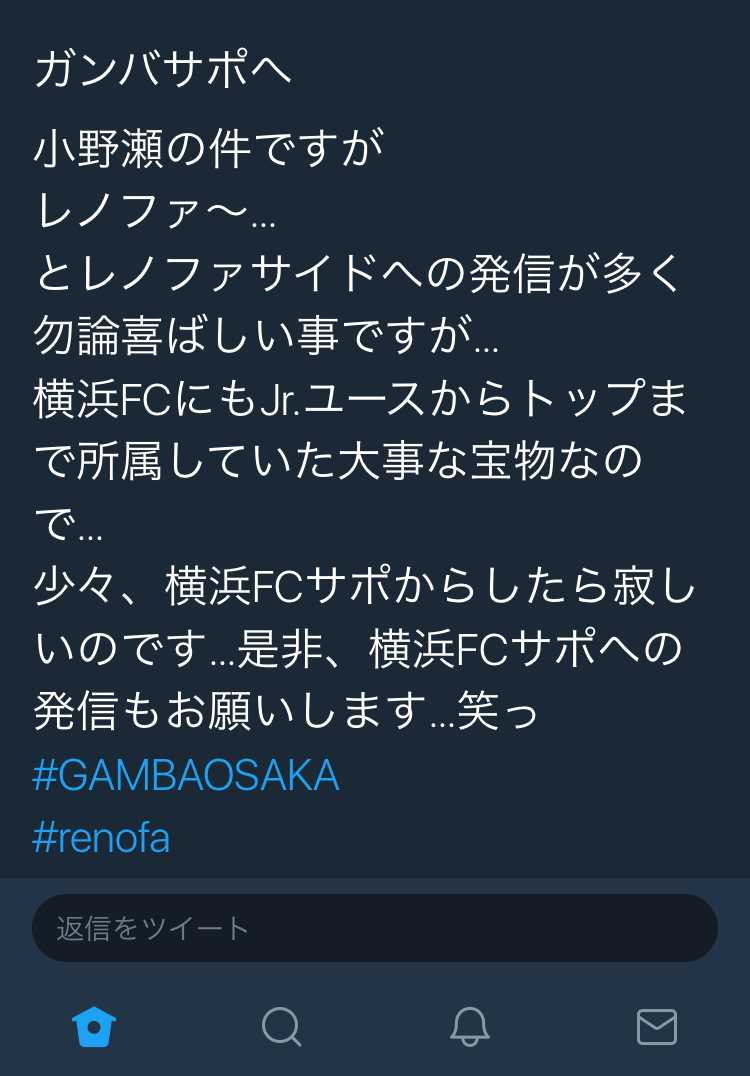Open the #GAMBAOSAKA hashtag
The width and height of the screenshot is (750, 1076).
click(x=186, y=776)
